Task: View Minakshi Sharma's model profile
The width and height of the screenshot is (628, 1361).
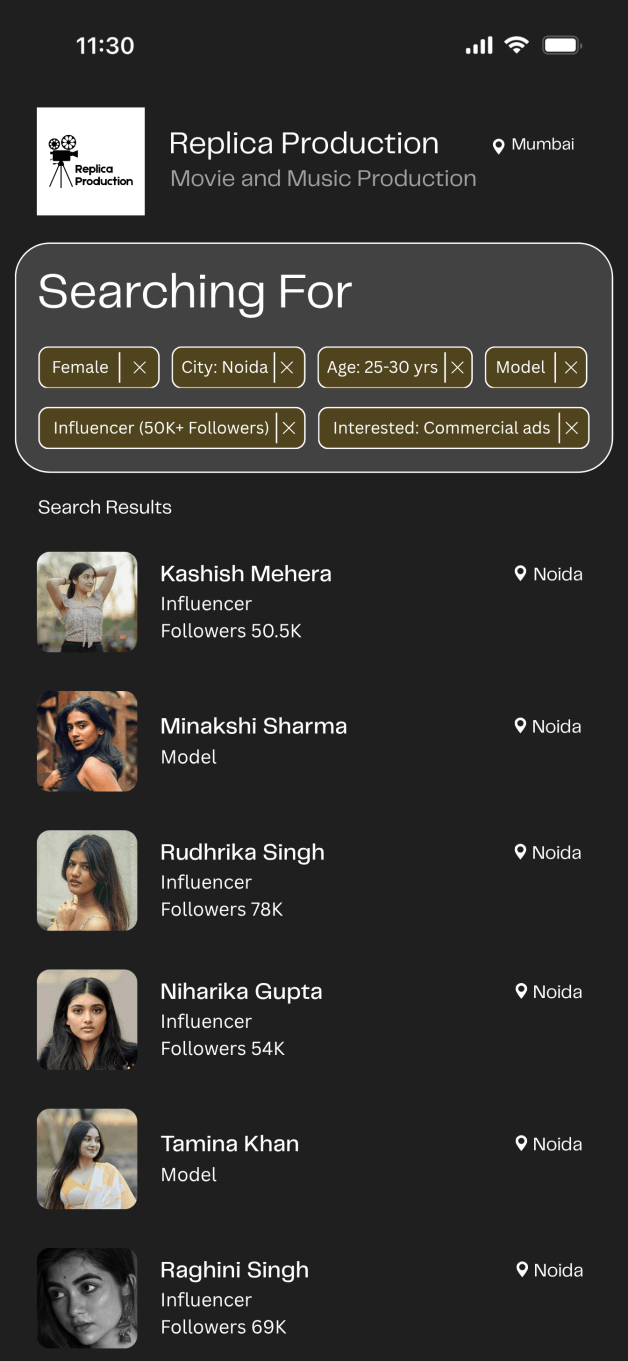Action: click(x=254, y=727)
